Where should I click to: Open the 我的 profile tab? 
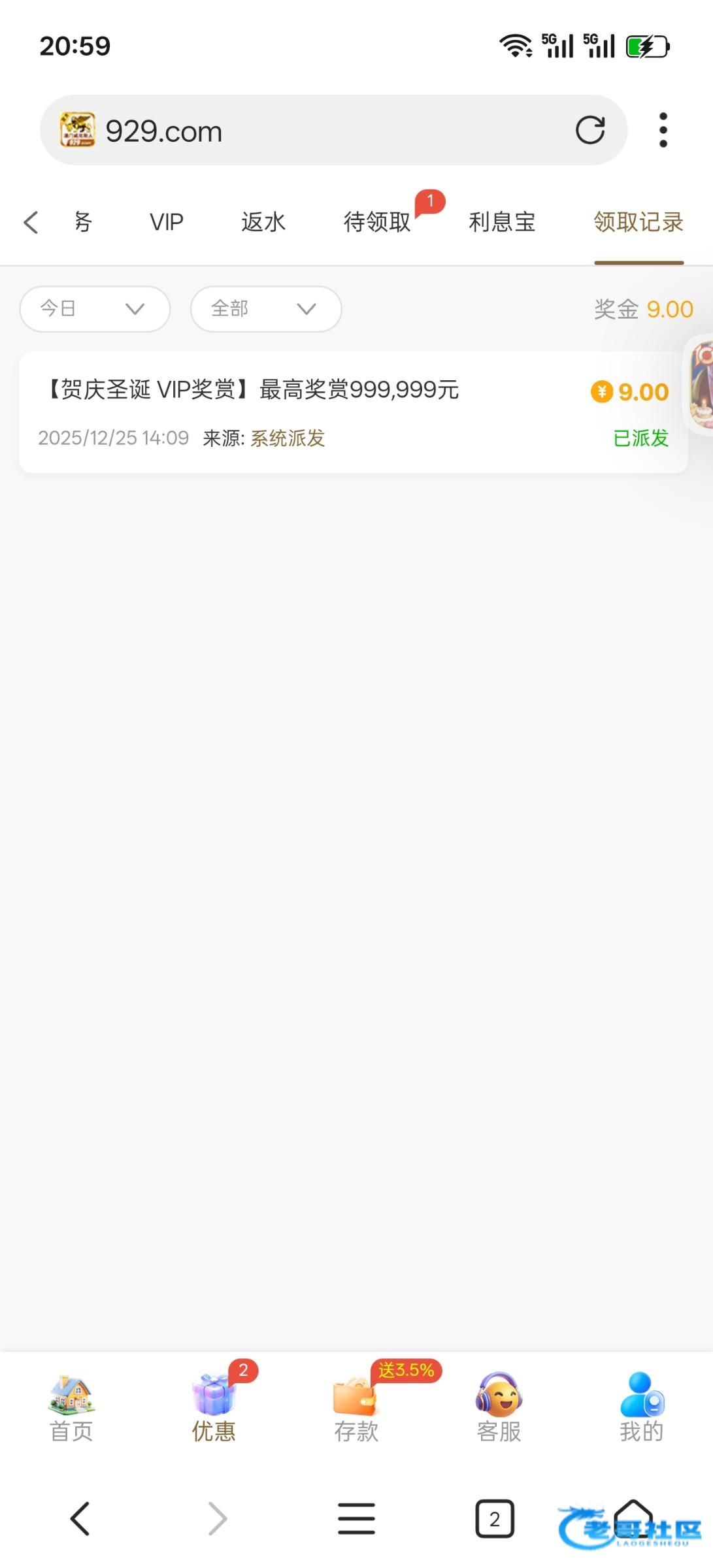pyautogui.click(x=641, y=1406)
